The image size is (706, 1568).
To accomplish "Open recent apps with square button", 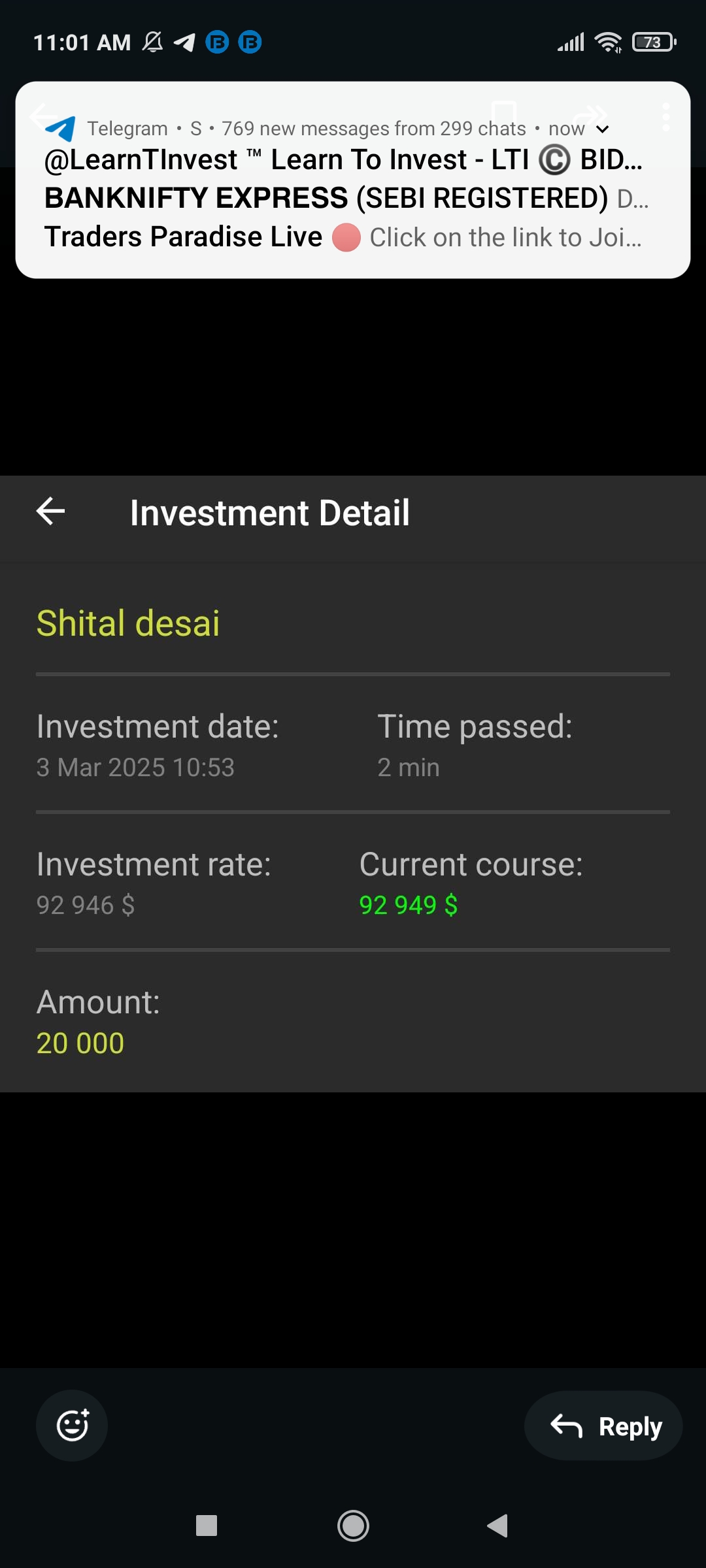I will [x=207, y=1526].
